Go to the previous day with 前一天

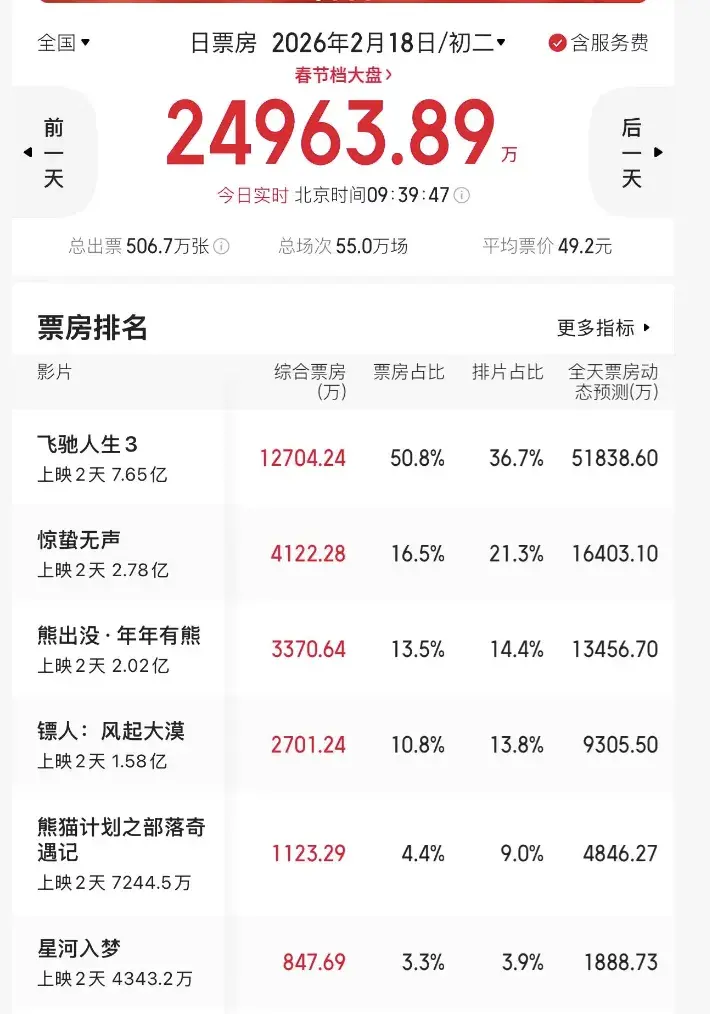click(x=54, y=153)
